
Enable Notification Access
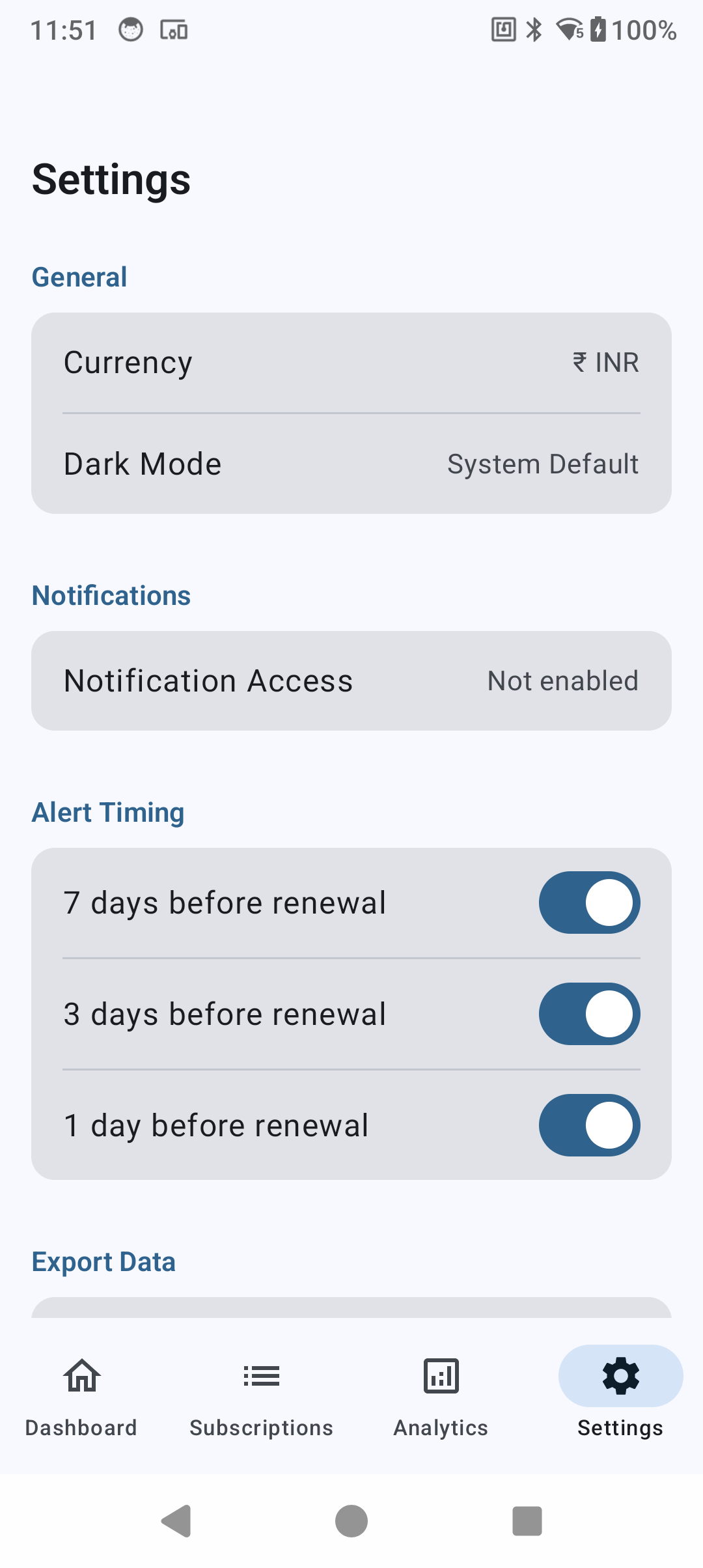coord(351,680)
